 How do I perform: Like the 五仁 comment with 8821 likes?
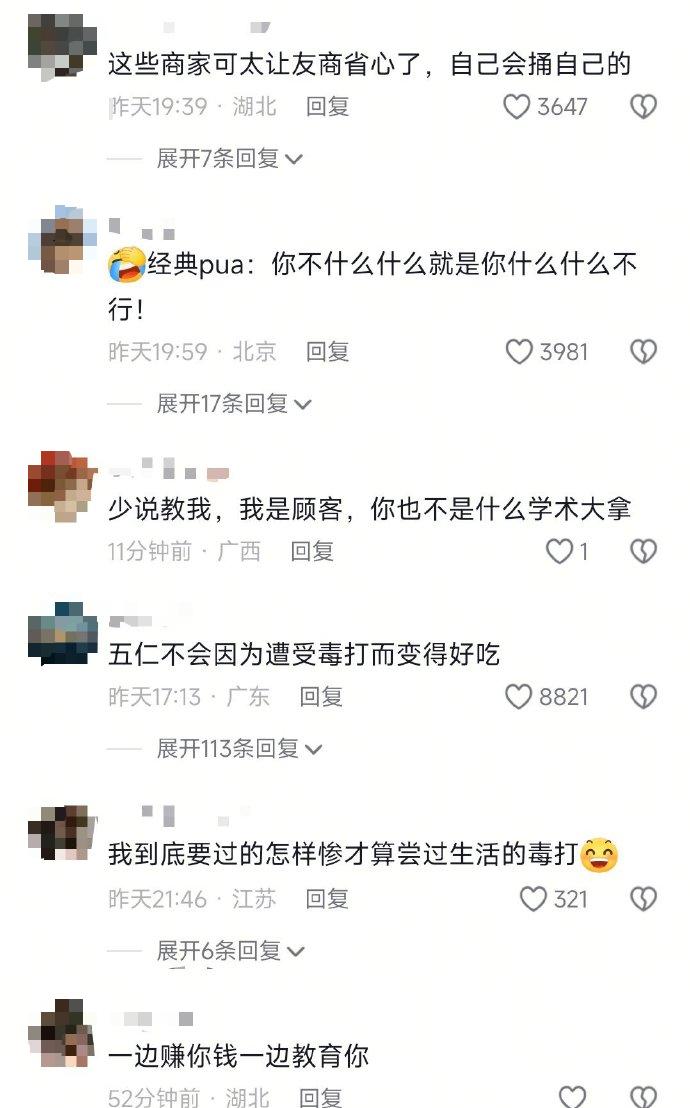pyautogui.click(x=518, y=697)
